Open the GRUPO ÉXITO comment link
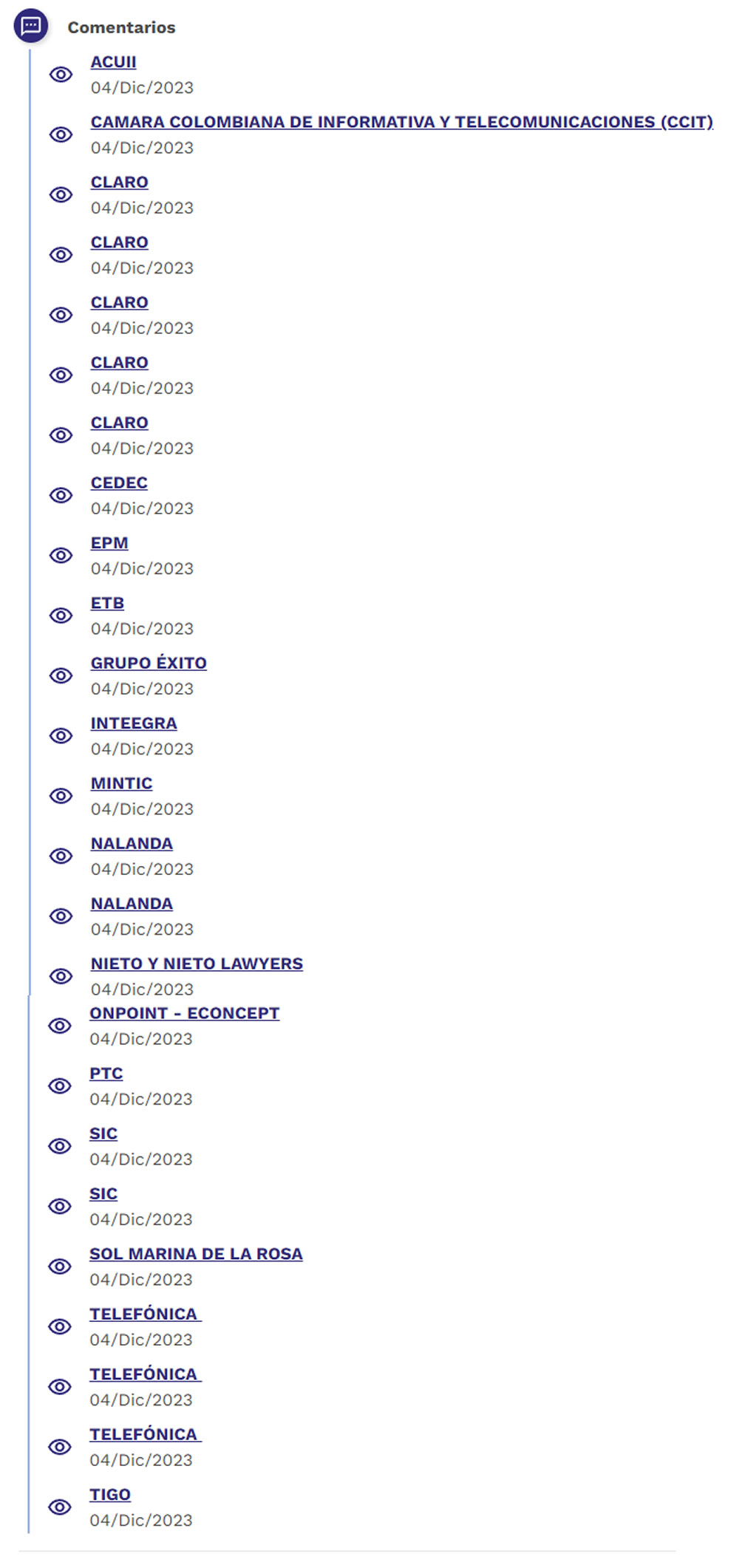 click(x=149, y=663)
